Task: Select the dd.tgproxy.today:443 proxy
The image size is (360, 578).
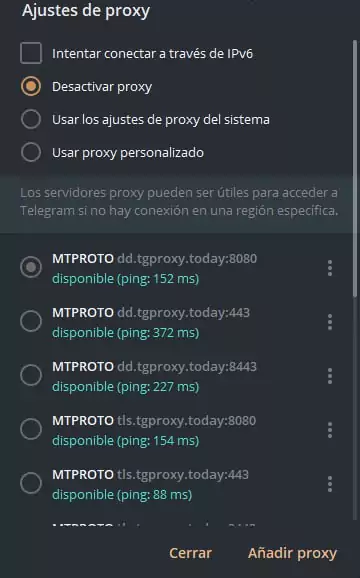Action: point(31,321)
